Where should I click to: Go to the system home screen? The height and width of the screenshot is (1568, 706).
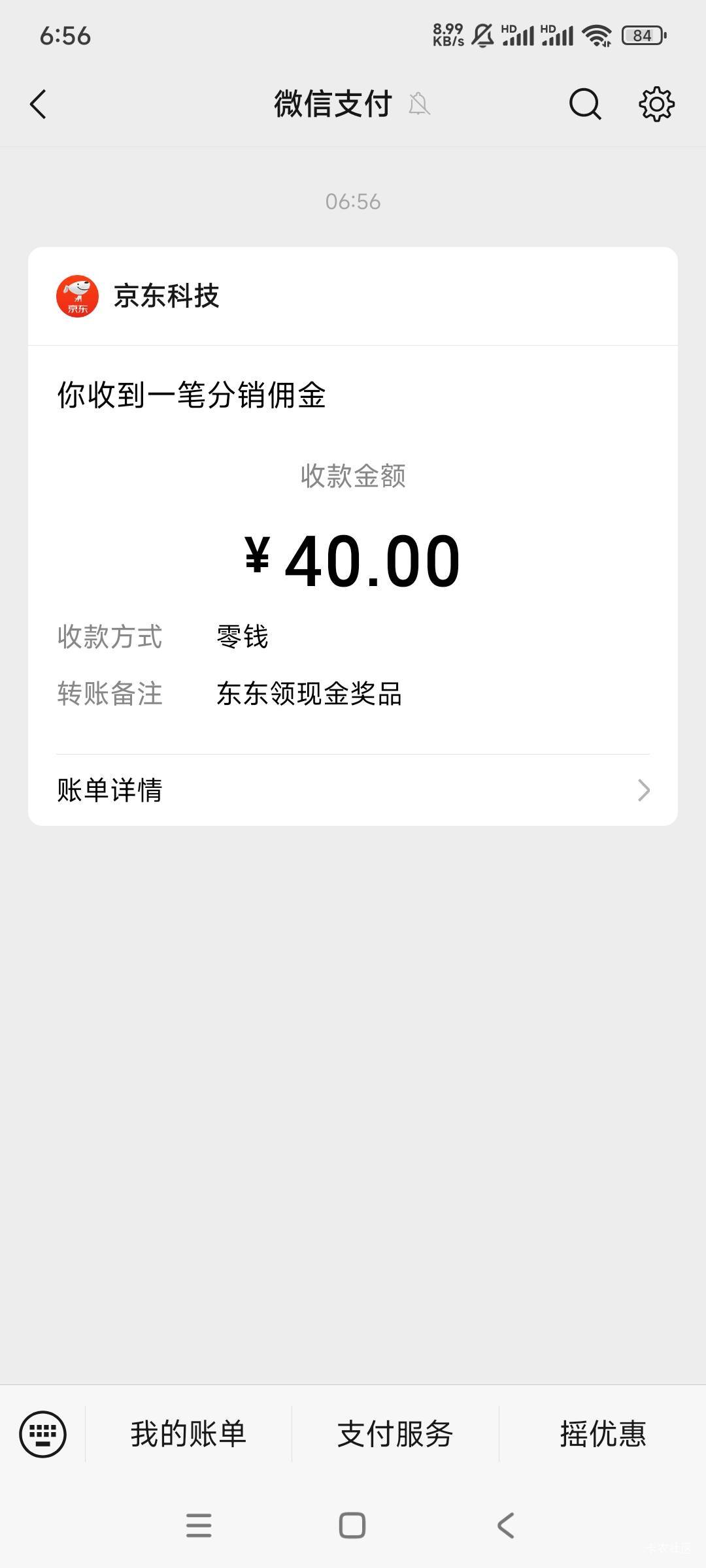[x=352, y=1526]
